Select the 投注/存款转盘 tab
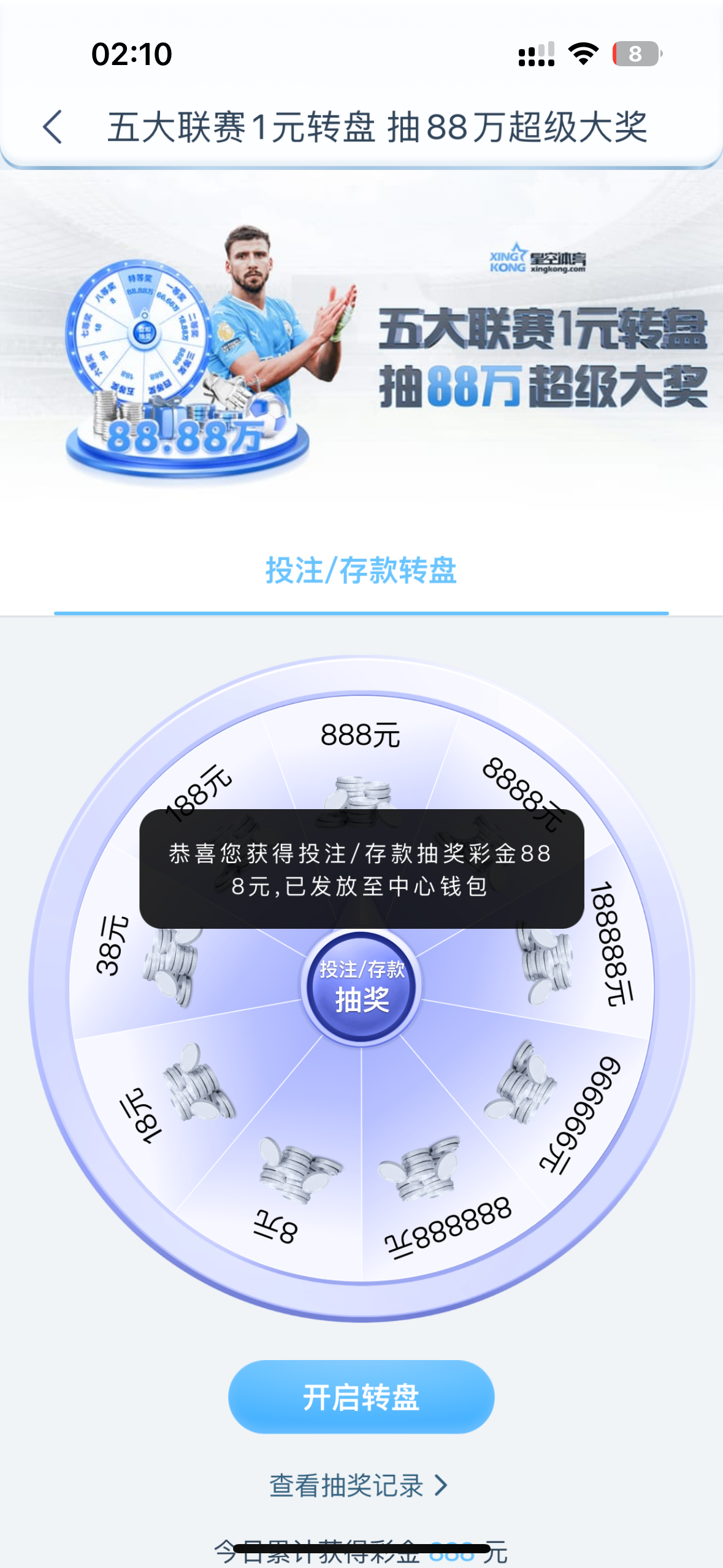The width and height of the screenshot is (723, 1568). 361,571
